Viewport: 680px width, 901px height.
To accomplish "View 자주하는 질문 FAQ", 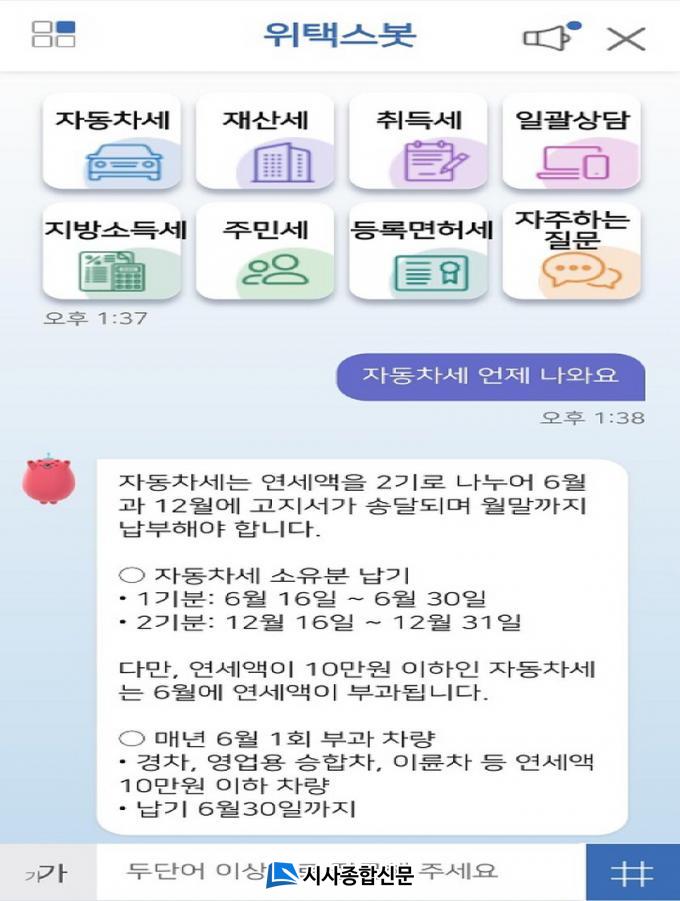I will pos(571,252).
